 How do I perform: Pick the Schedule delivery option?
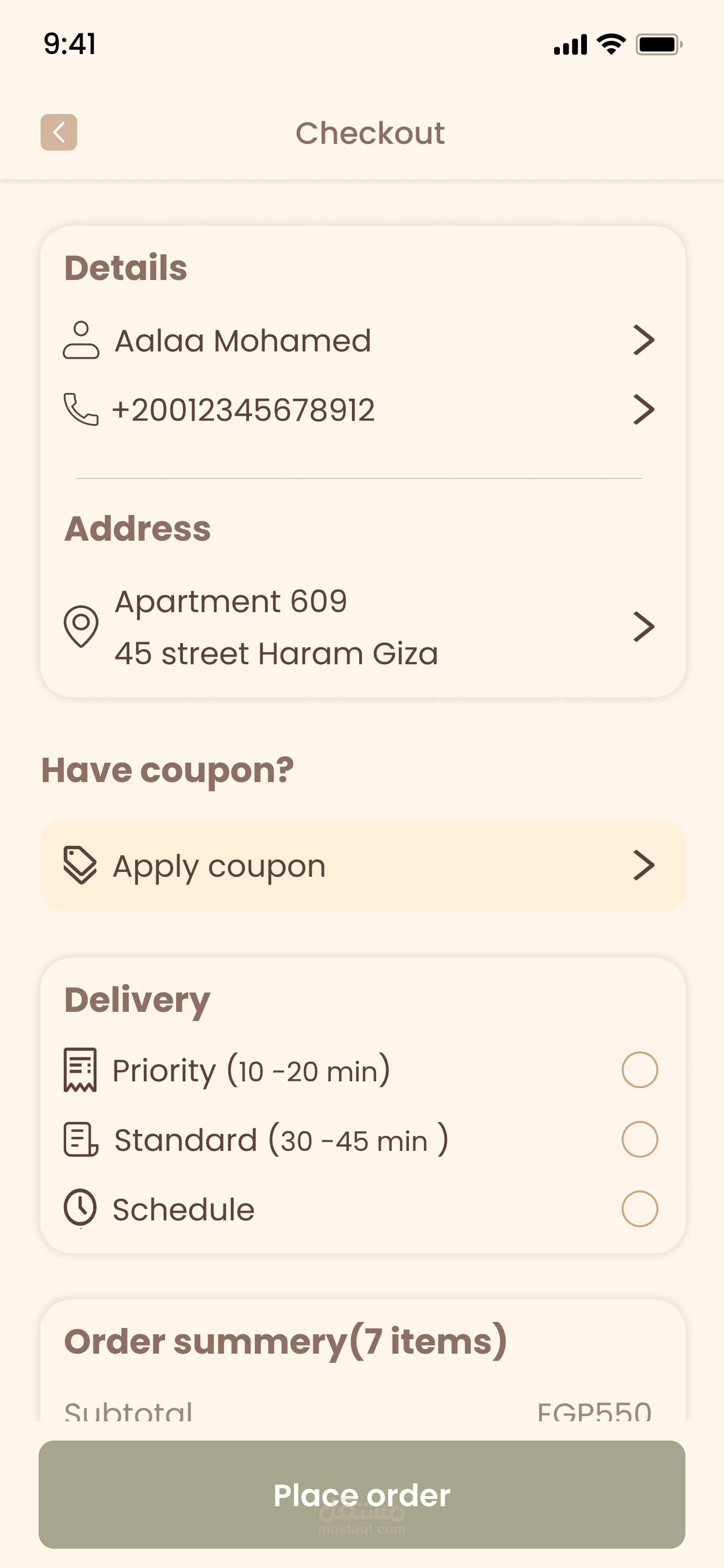640,1209
